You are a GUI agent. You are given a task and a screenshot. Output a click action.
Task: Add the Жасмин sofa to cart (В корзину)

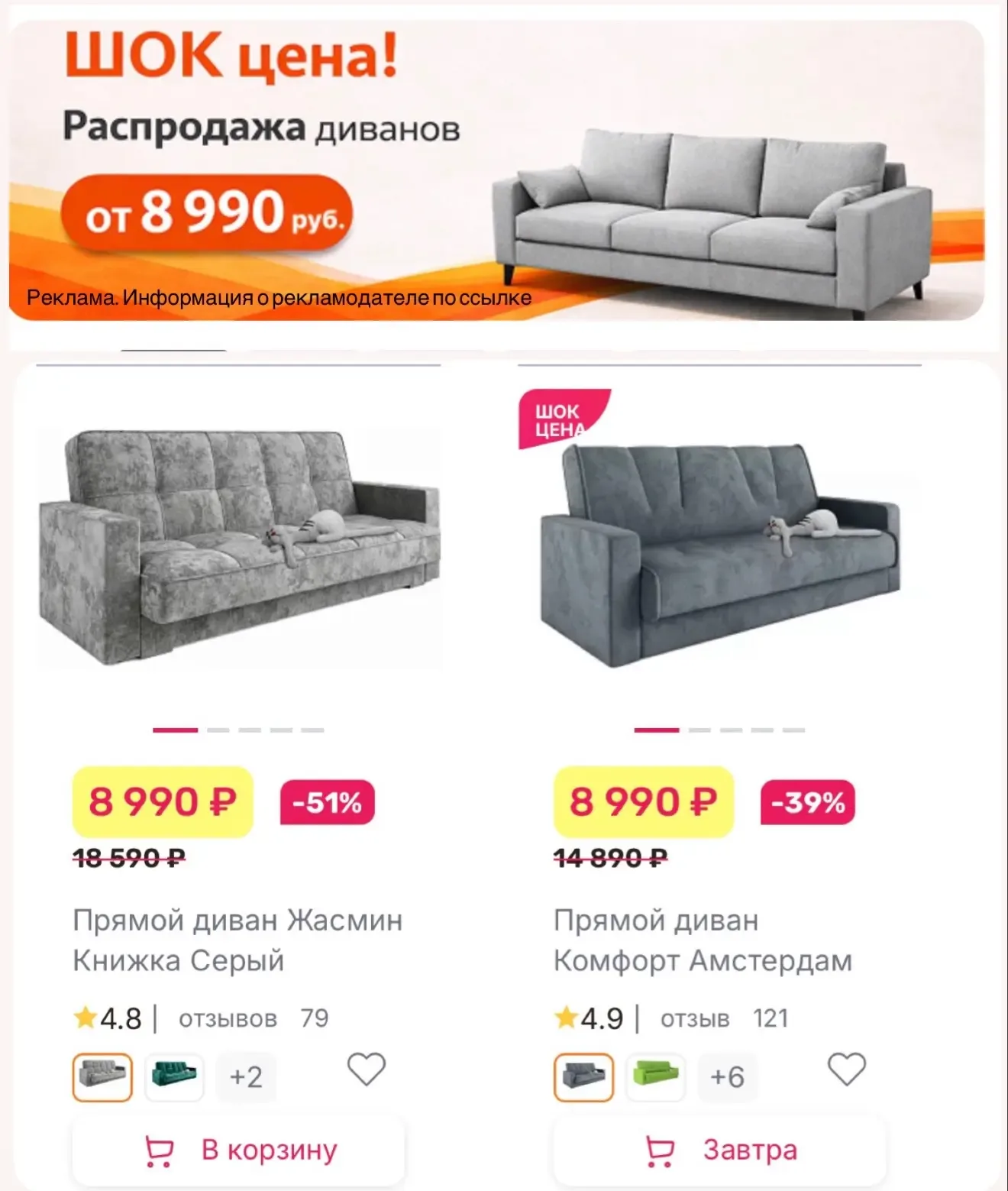point(239,1150)
